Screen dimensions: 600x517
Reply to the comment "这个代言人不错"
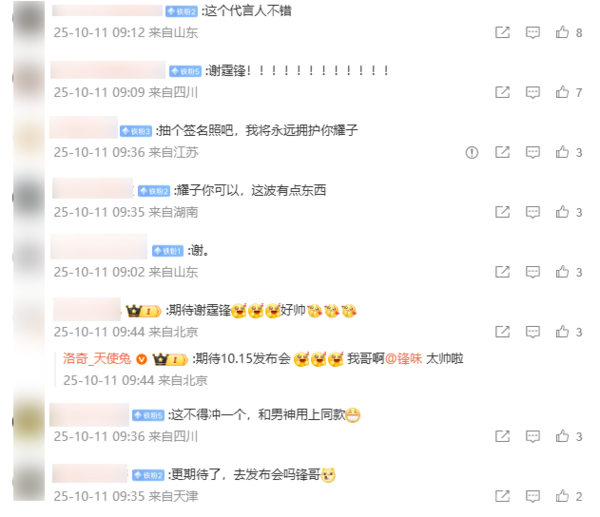point(533,33)
